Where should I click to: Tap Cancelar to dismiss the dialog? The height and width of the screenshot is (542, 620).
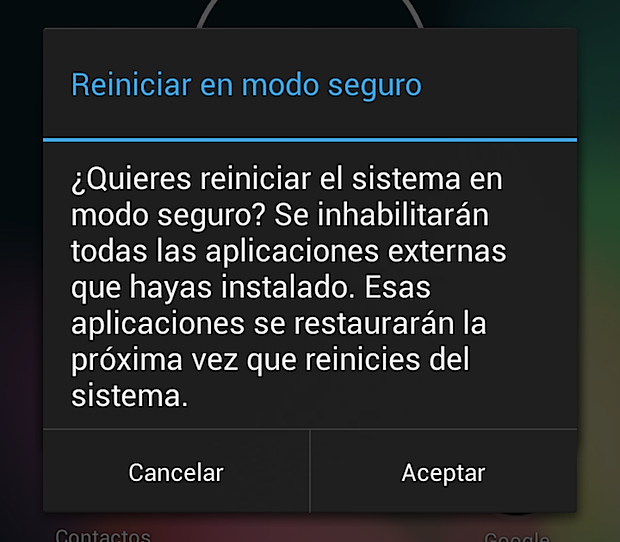coord(176,472)
